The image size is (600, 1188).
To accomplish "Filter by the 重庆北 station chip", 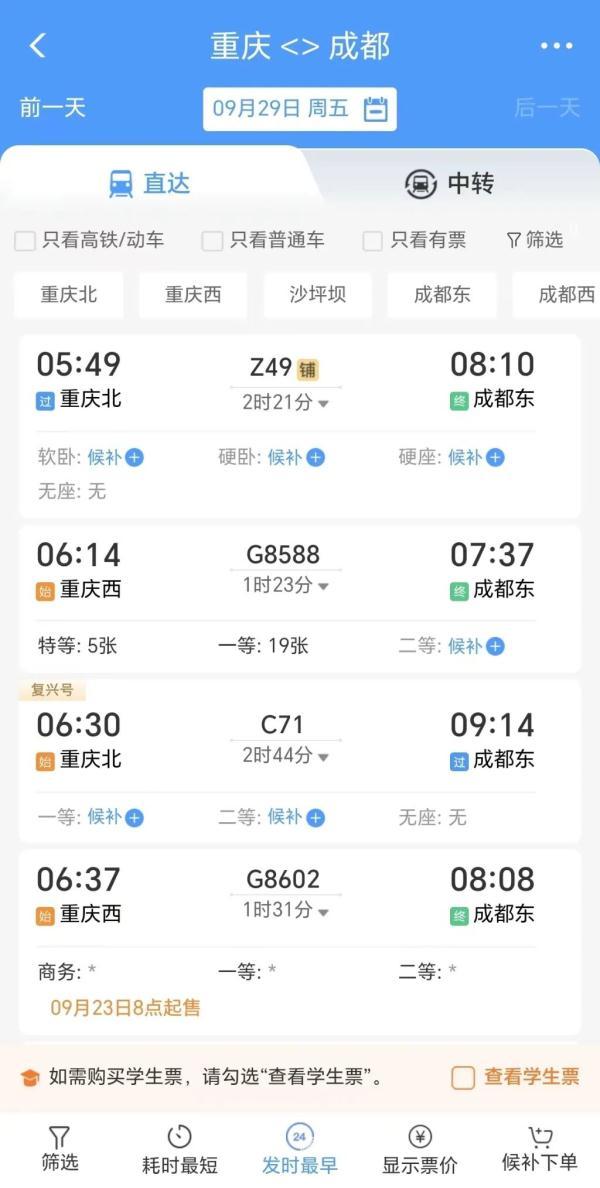I will (69, 295).
